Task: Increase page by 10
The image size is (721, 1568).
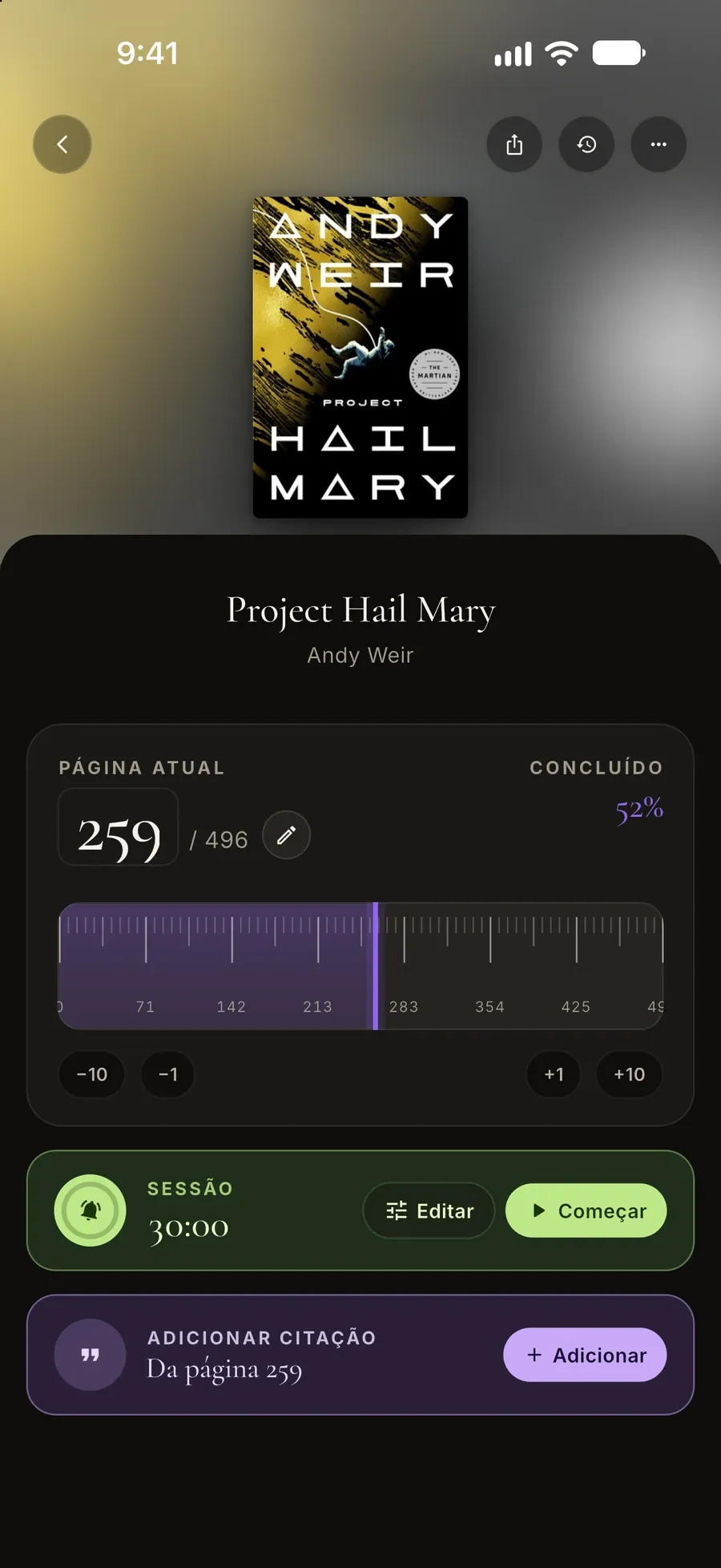Action: (x=630, y=1074)
